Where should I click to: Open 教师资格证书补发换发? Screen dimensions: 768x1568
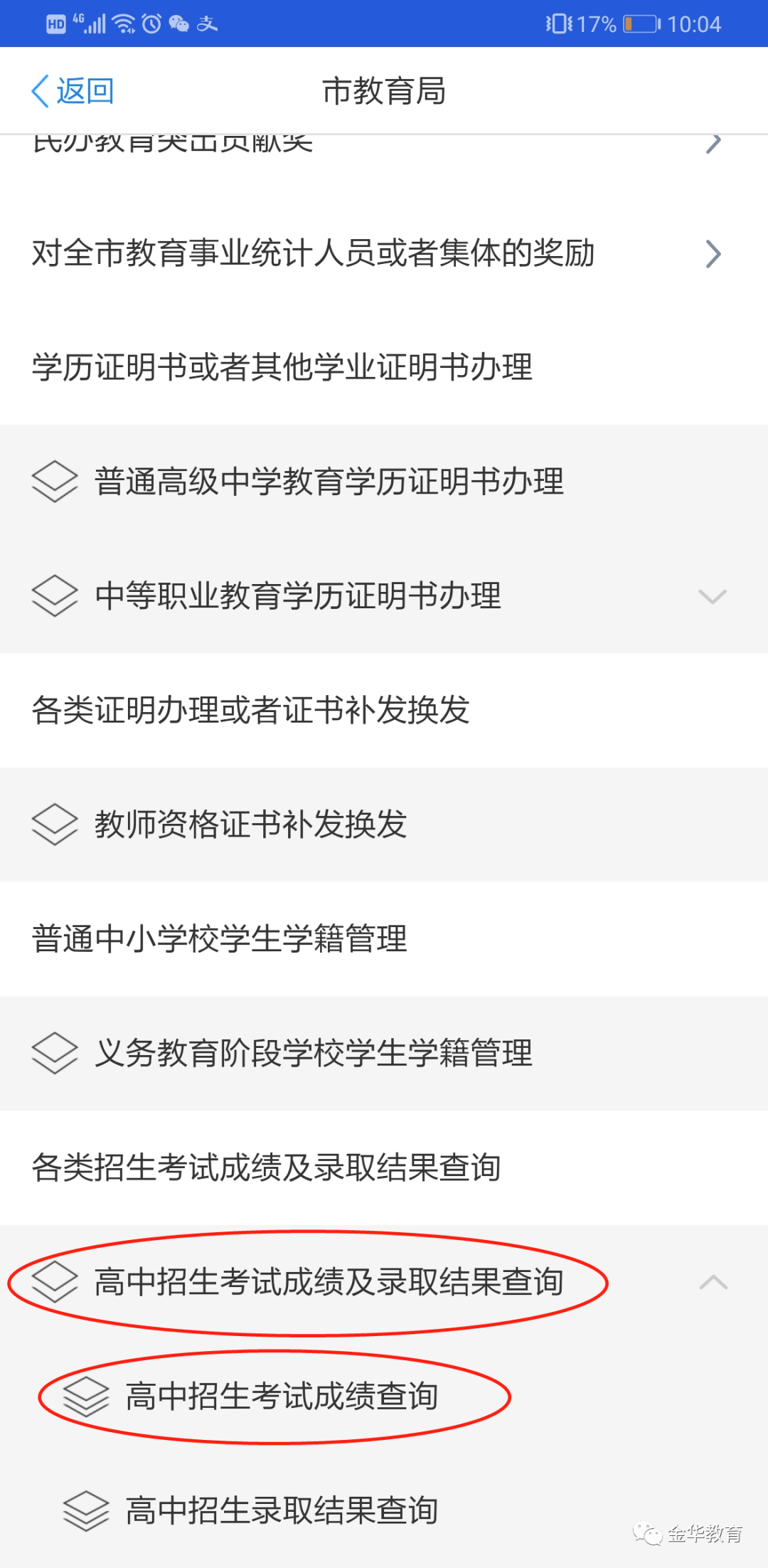(x=250, y=825)
